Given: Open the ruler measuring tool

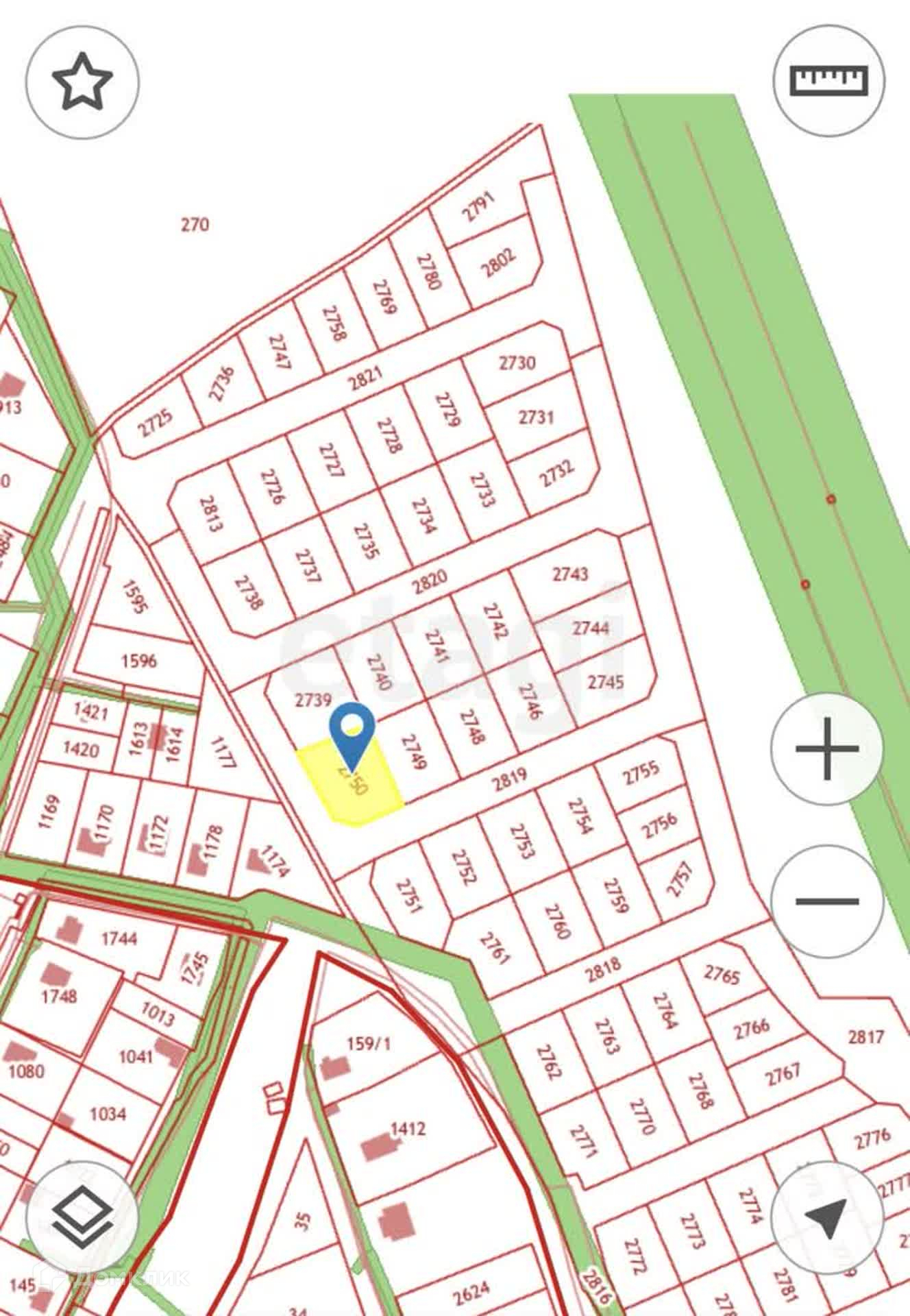Looking at the screenshot, I should click(829, 81).
